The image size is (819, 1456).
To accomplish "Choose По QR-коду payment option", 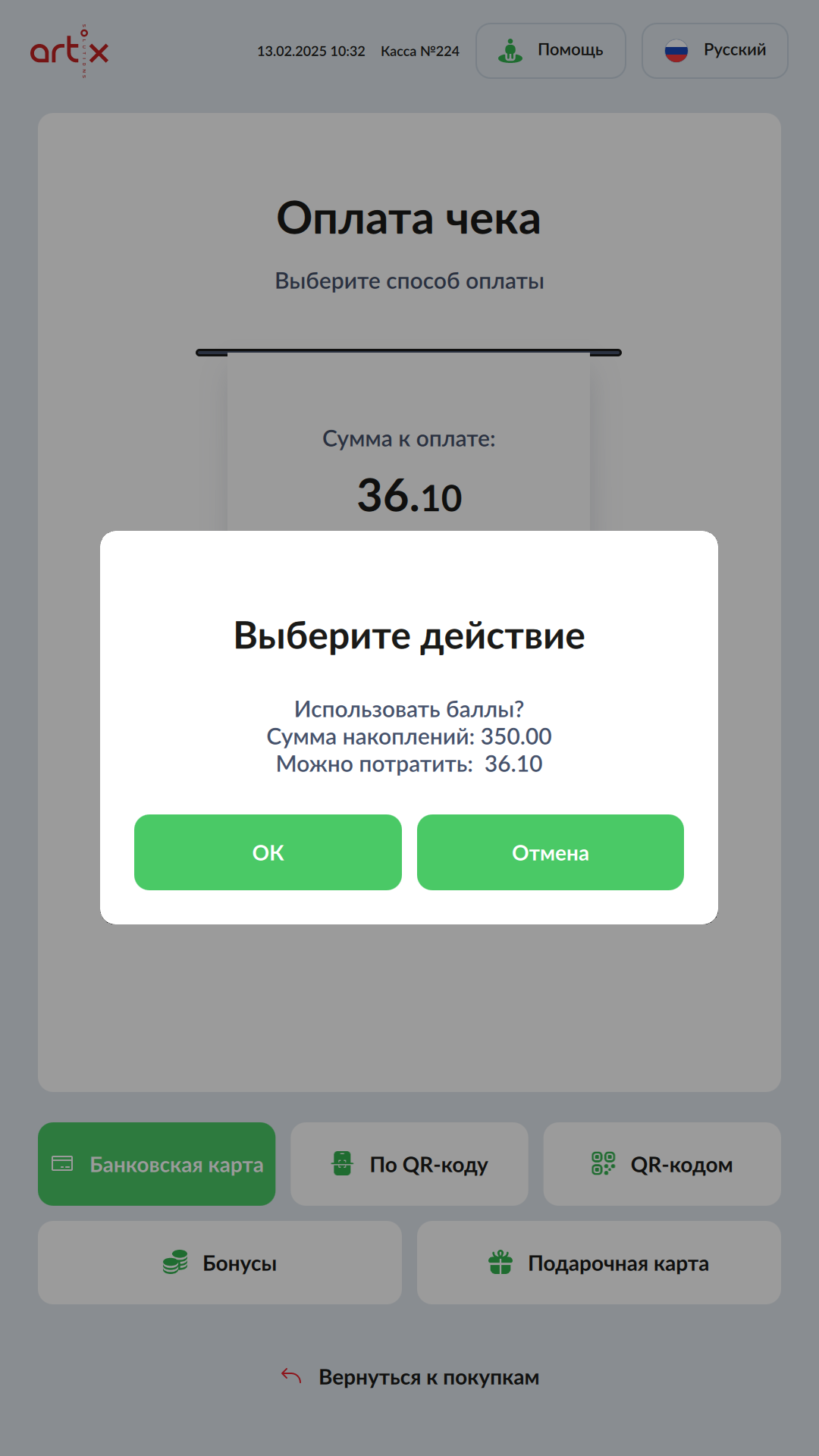I will click(x=409, y=1164).
